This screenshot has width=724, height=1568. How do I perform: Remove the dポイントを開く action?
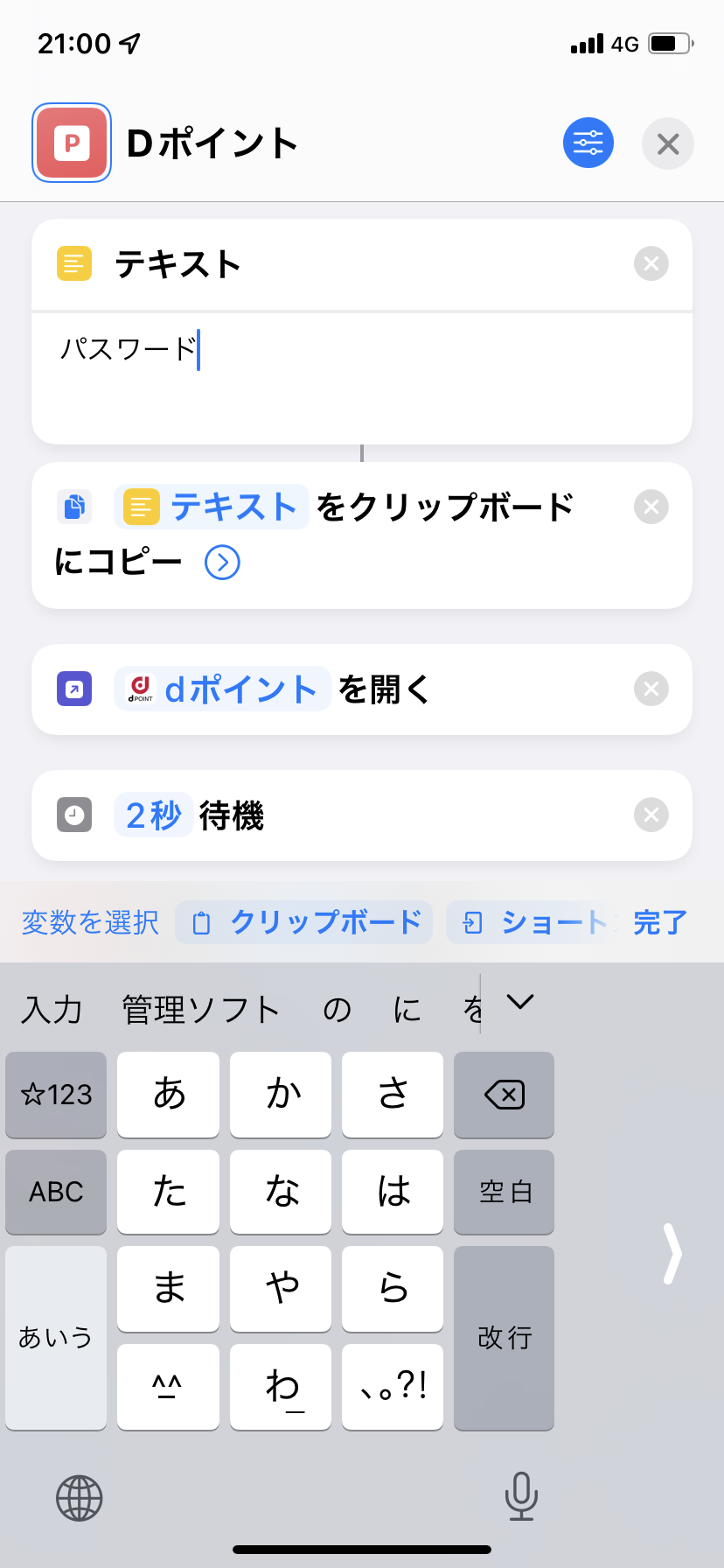point(651,689)
